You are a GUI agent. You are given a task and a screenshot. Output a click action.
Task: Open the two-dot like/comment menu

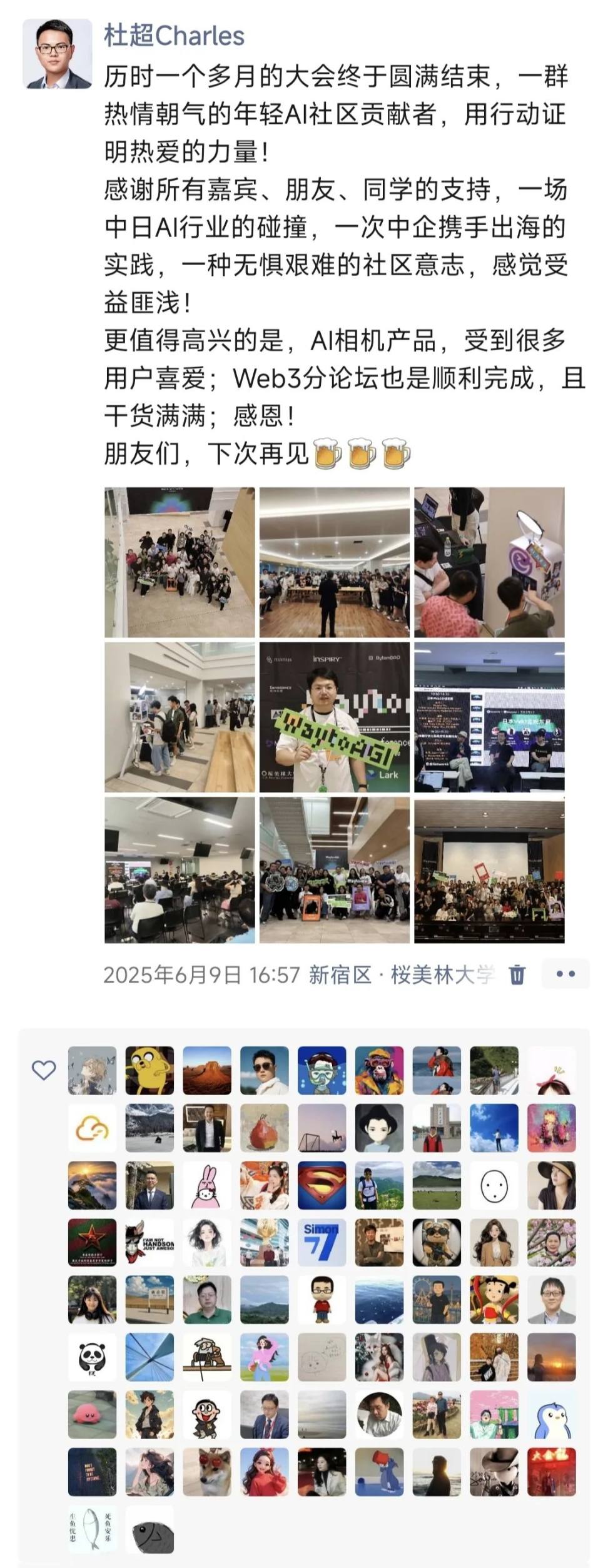tap(565, 974)
